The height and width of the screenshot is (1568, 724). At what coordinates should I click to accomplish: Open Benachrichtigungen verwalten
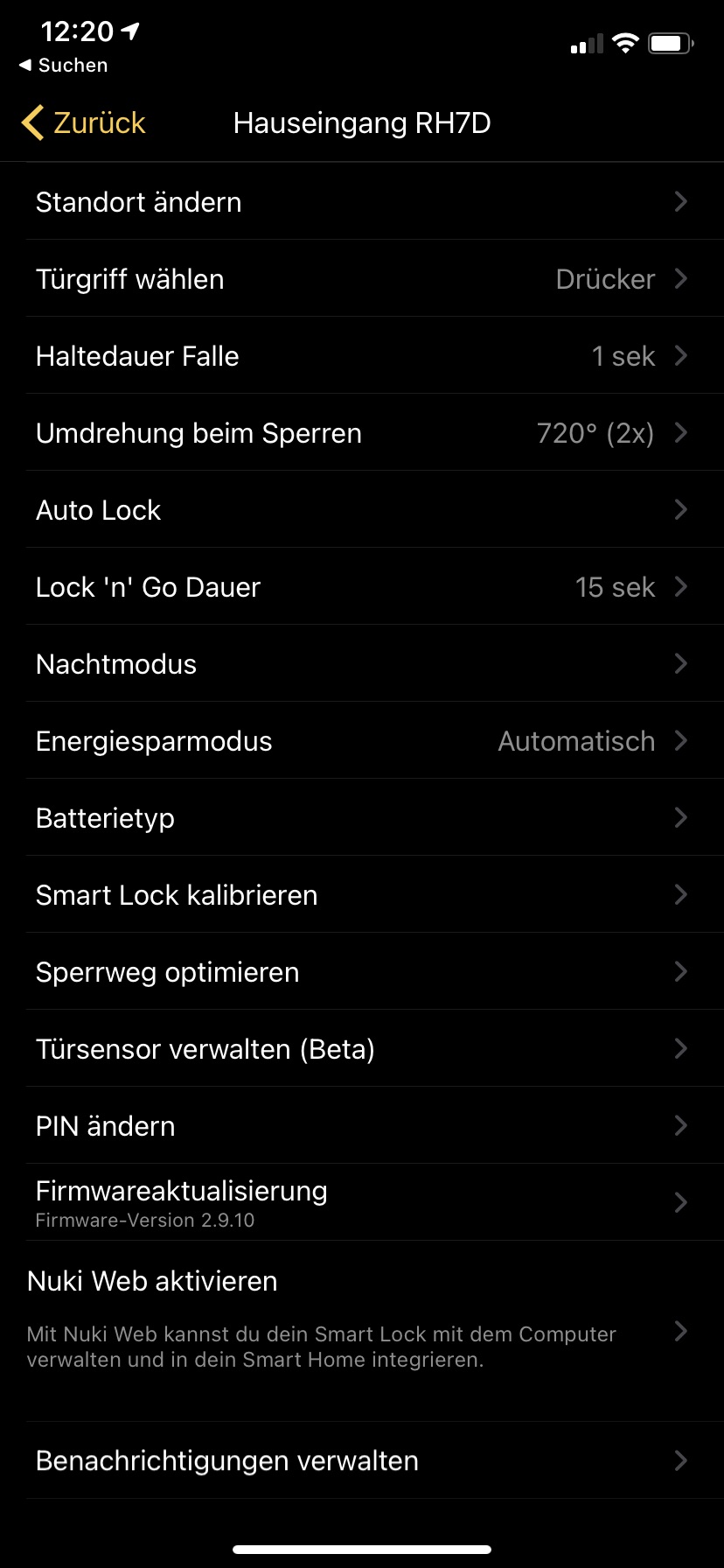point(362,1460)
